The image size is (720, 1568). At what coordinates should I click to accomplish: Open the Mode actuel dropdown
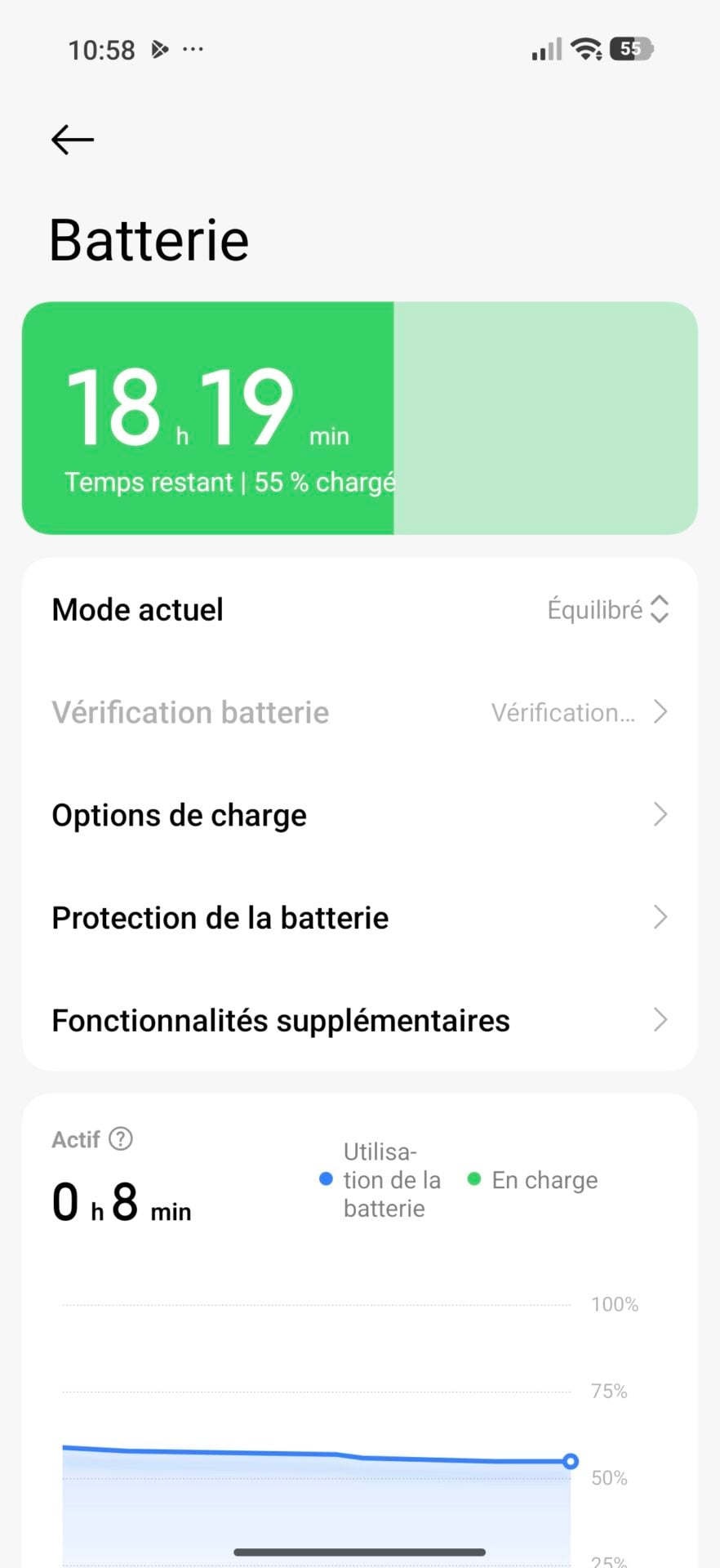click(x=607, y=609)
